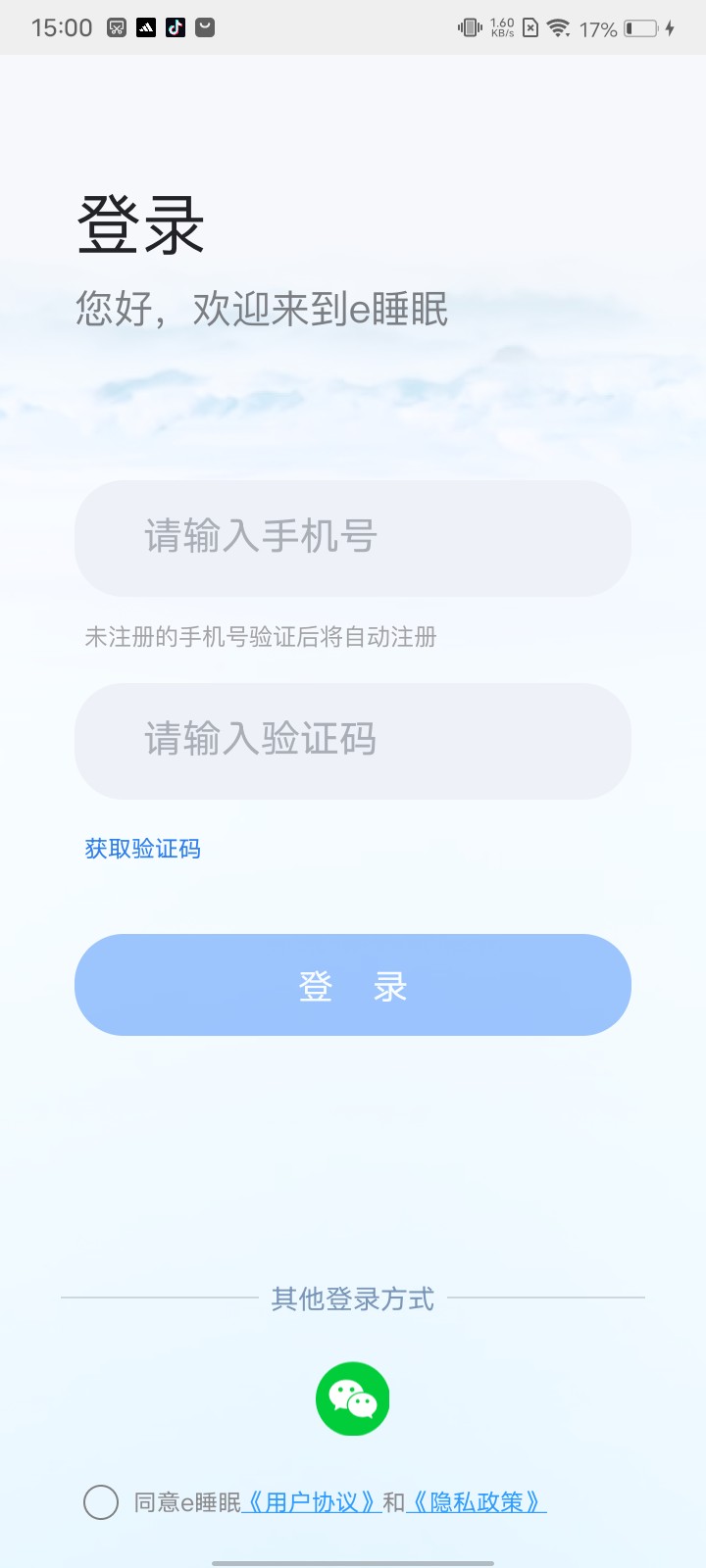Tap the 其他登录方式 divider text

[x=352, y=1299]
